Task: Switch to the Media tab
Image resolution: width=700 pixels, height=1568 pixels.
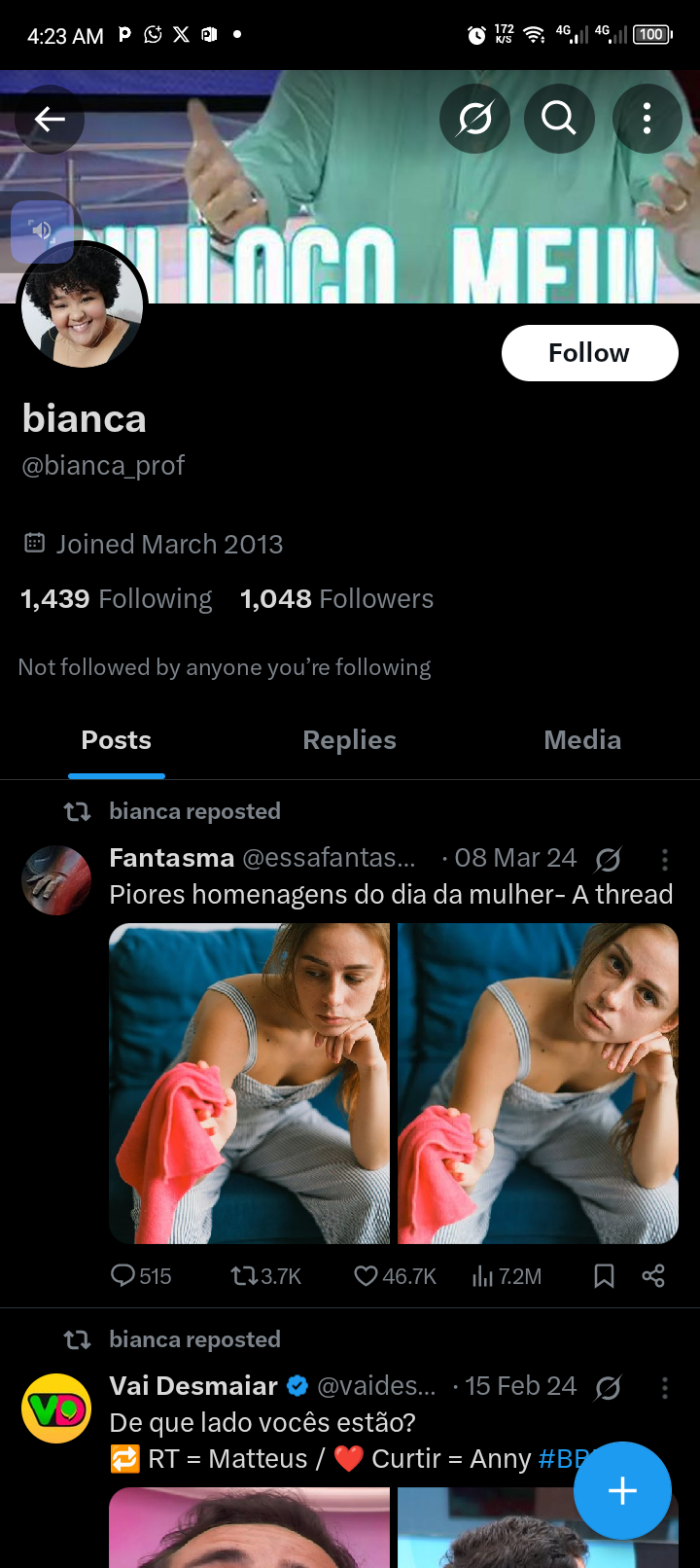Action: [x=582, y=740]
